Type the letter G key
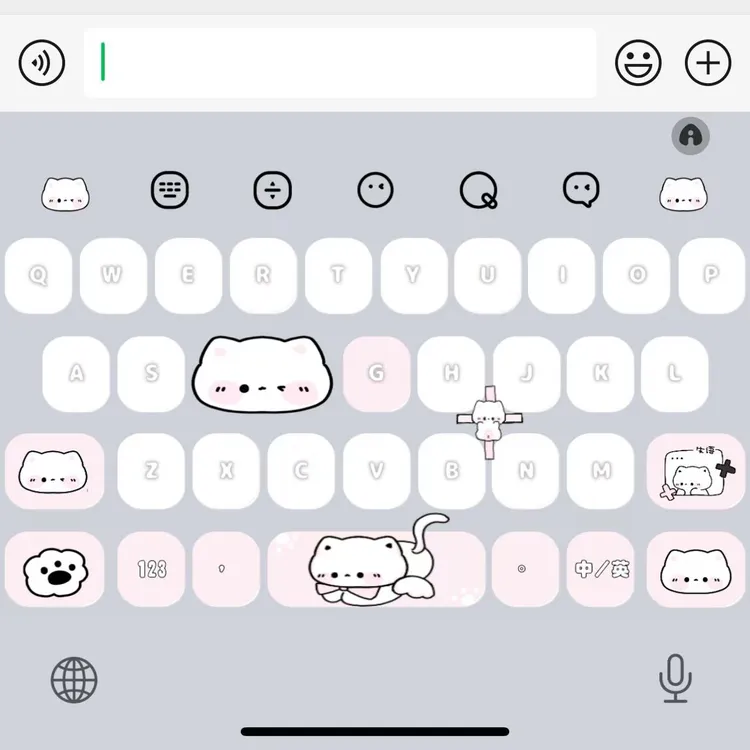Screen dimensions: 750x750 click(x=377, y=373)
